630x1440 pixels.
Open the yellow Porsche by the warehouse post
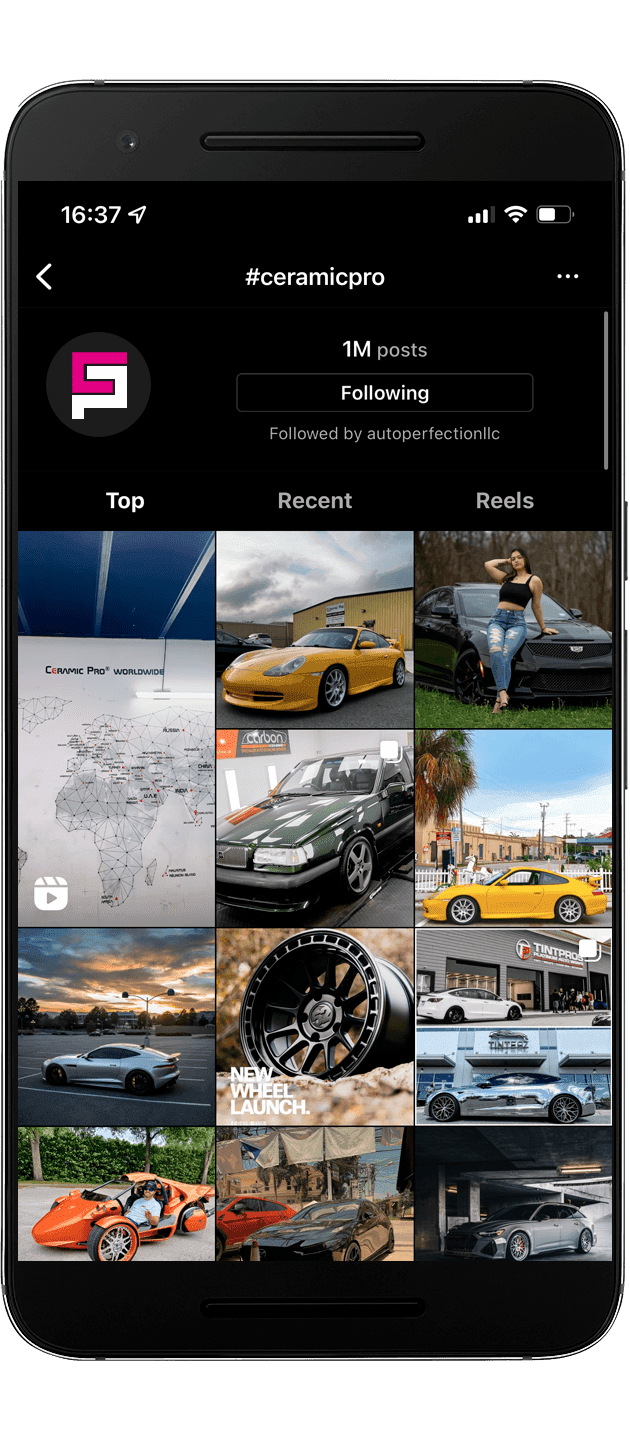coord(314,629)
